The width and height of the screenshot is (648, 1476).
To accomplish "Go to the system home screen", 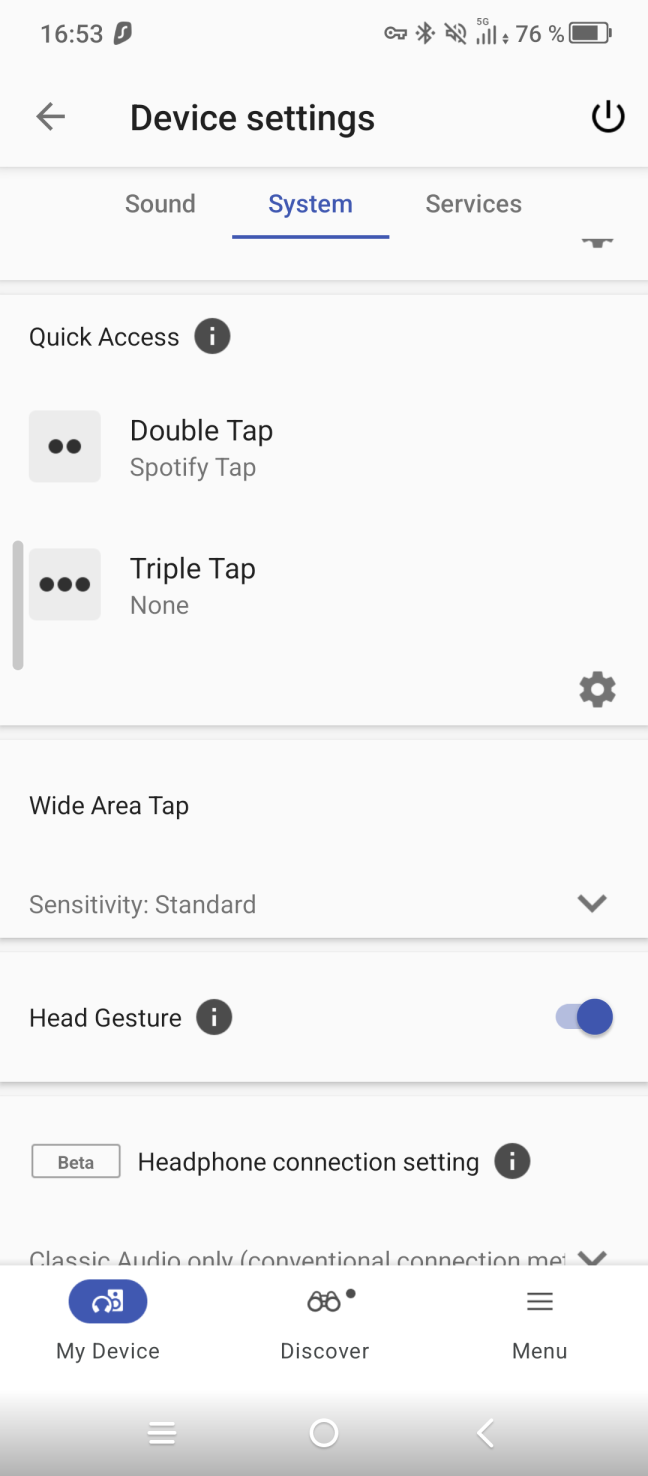I will tap(324, 1434).
